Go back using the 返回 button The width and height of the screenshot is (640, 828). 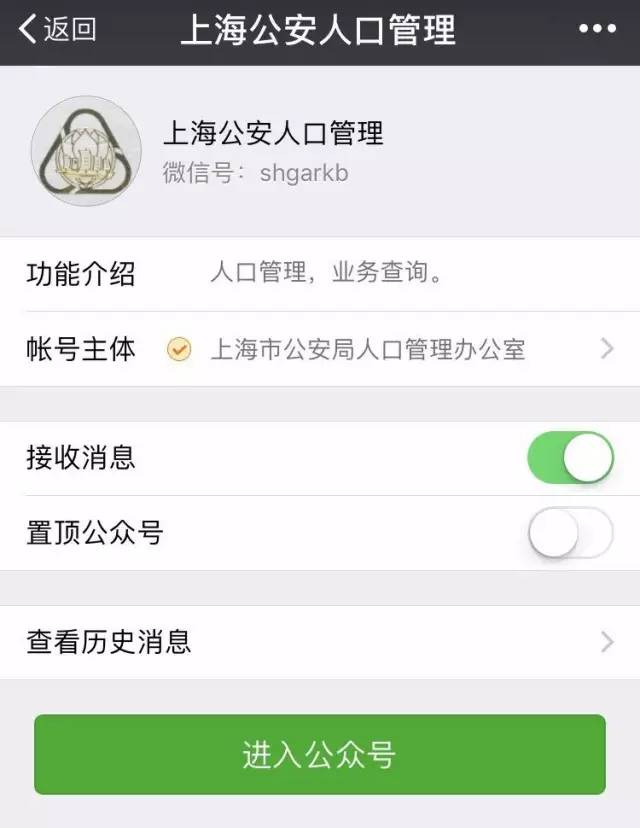click(x=58, y=30)
